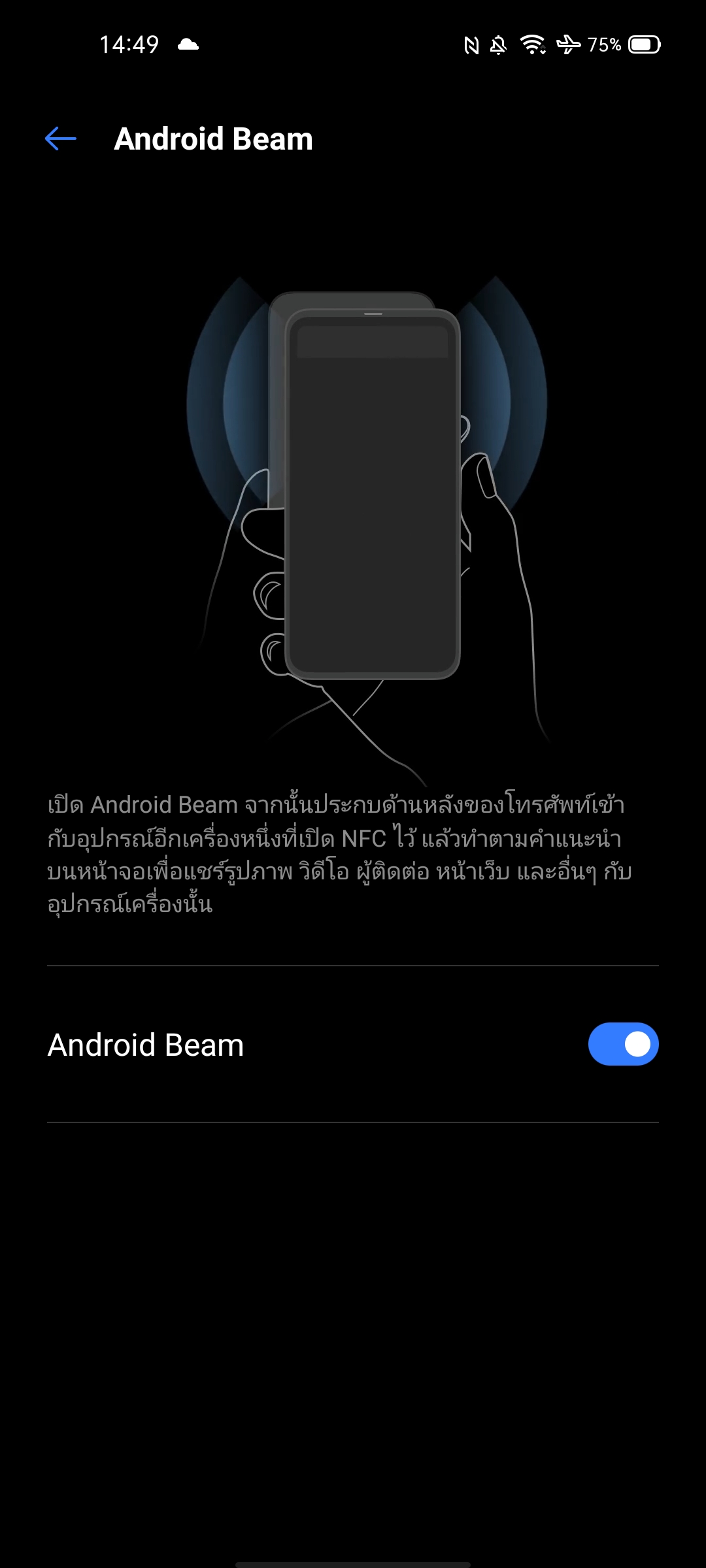Viewport: 706px width, 1568px height.
Task: Turn off the Android Beam switch
Action: [622, 1044]
